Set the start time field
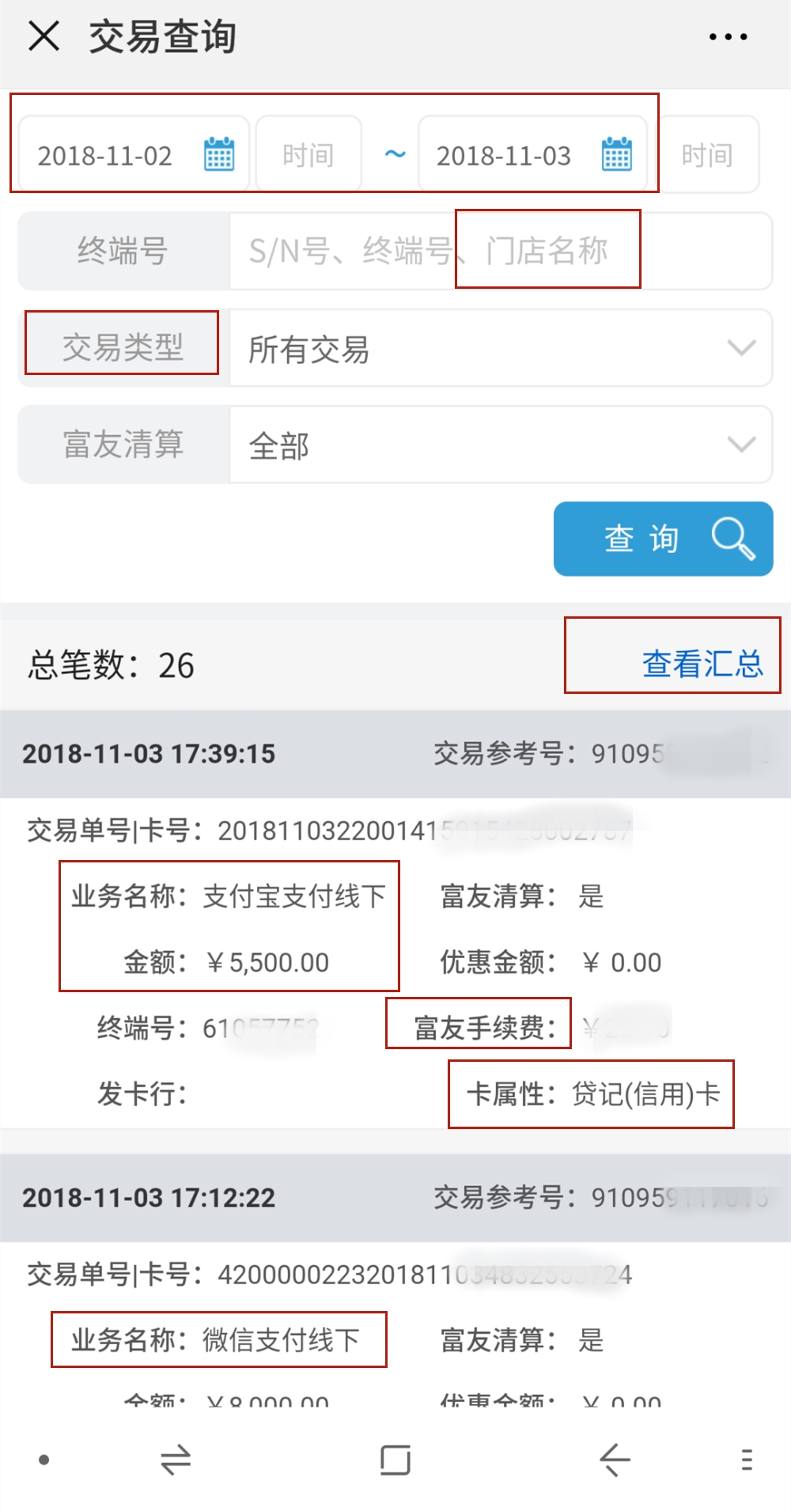The image size is (791, 1512). point(308,155)
